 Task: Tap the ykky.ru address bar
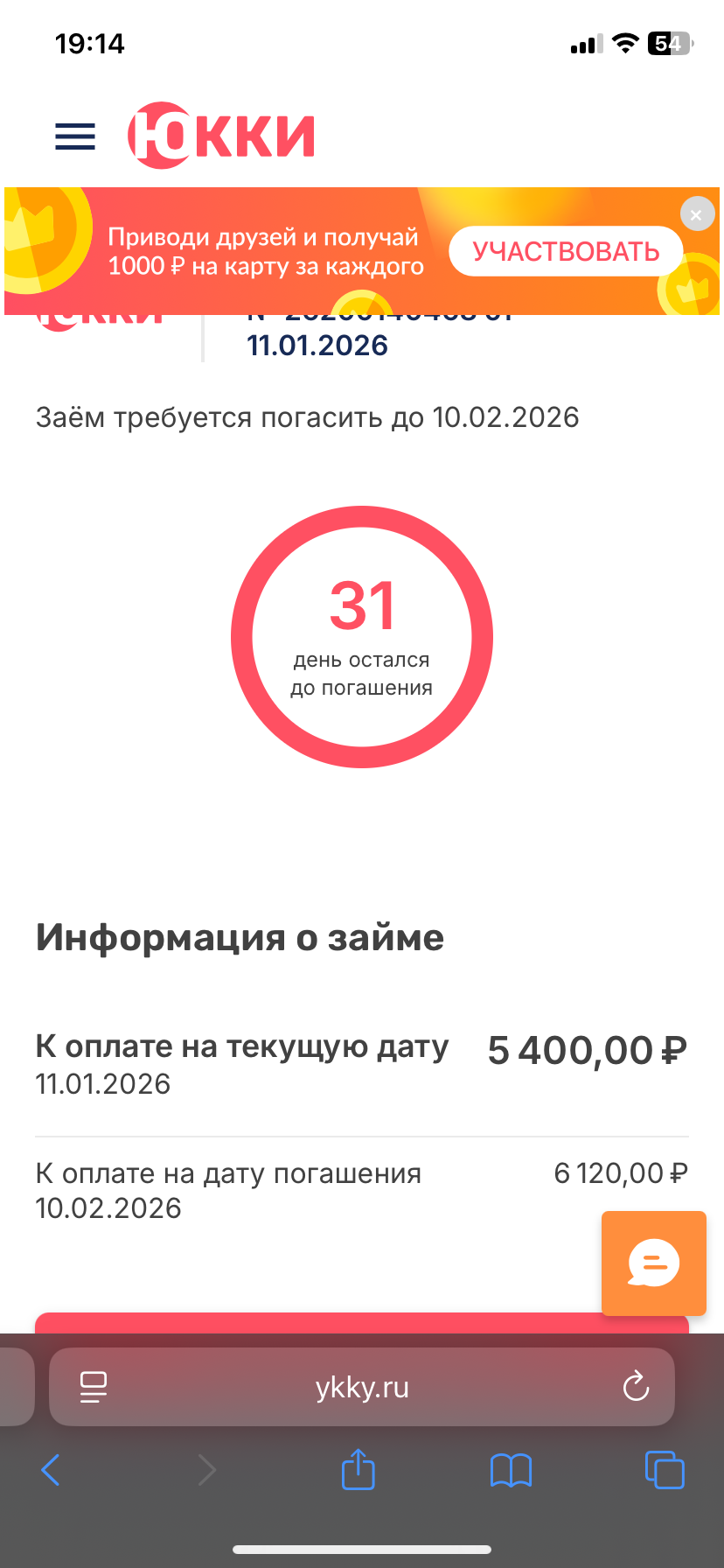pos(362,1387)
